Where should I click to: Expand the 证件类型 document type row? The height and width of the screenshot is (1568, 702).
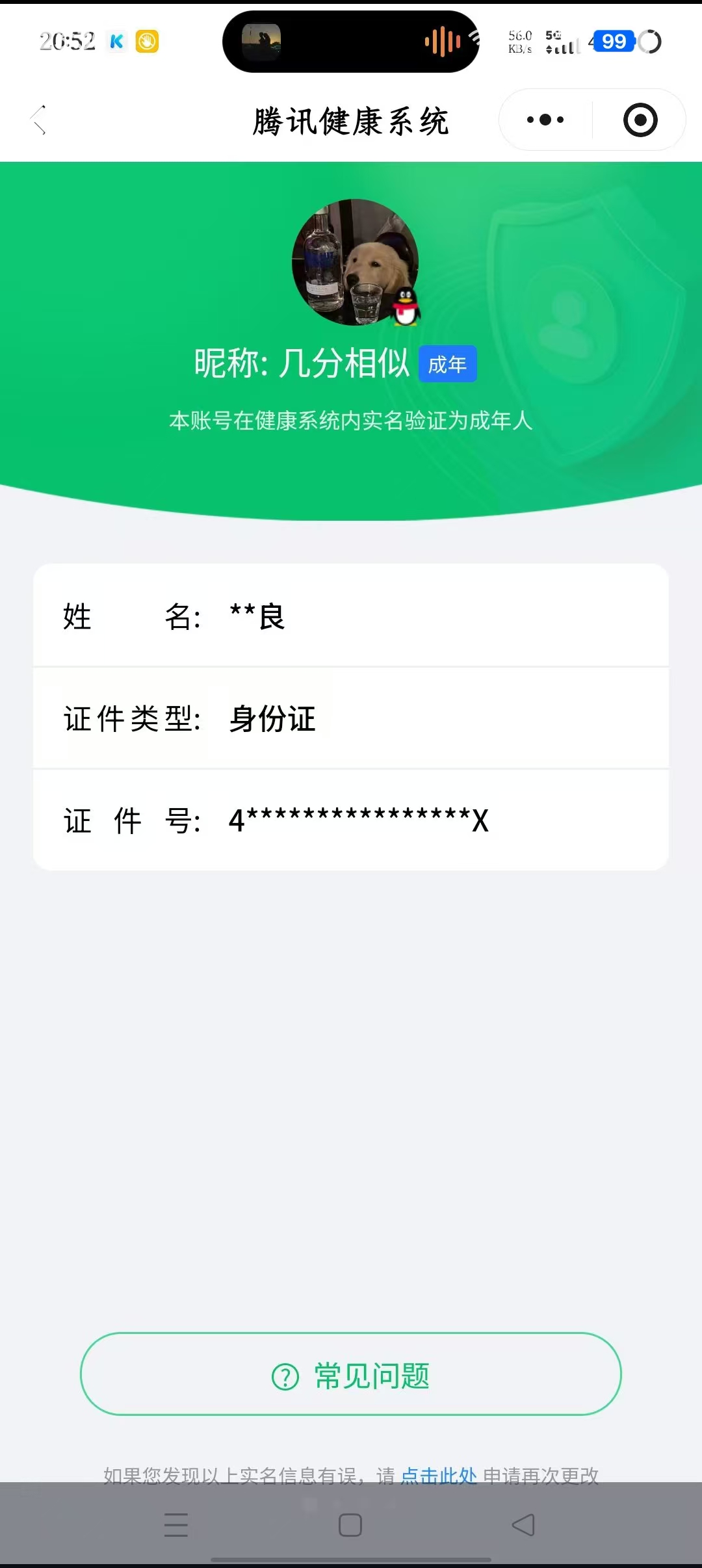point(351,718)
